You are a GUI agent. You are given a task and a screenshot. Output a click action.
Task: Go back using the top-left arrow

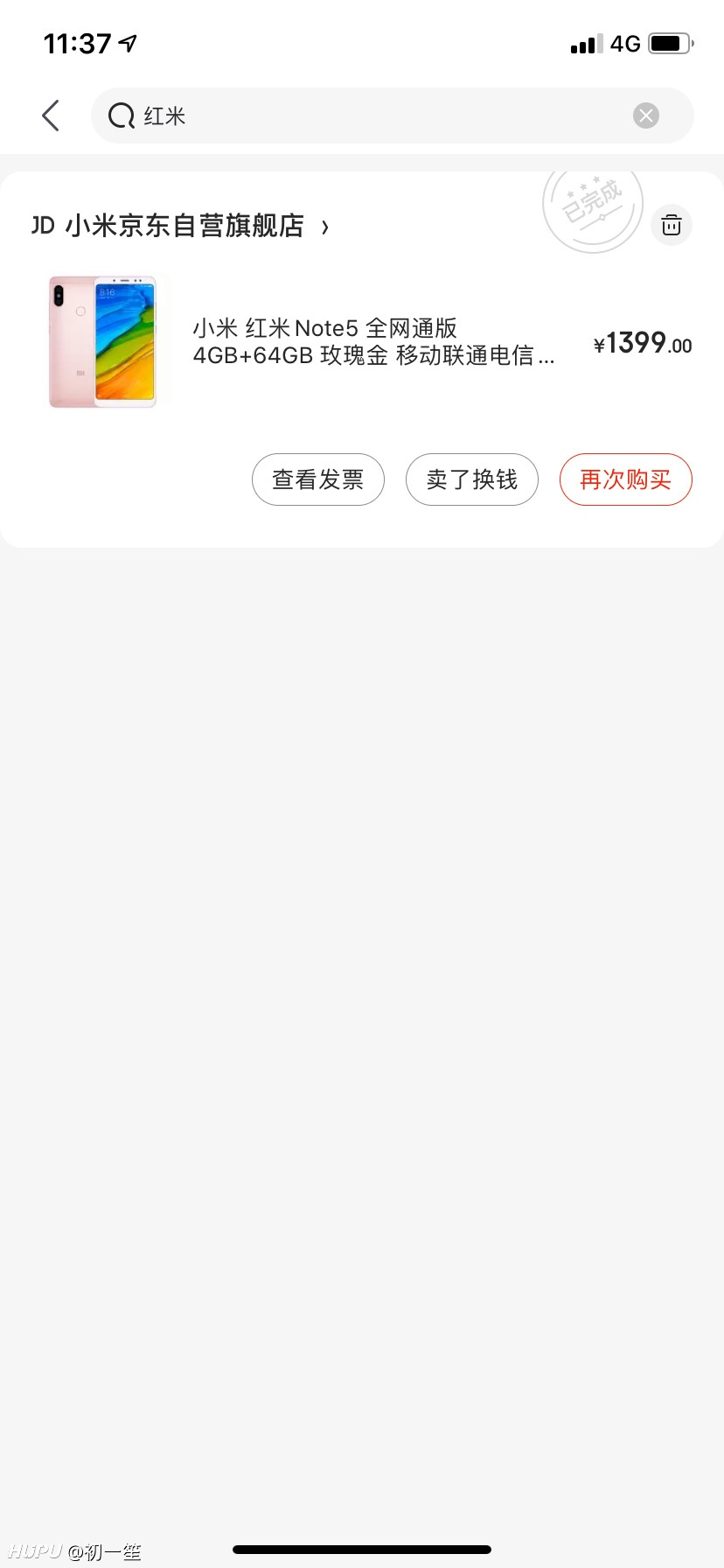[x=51, y=115]
